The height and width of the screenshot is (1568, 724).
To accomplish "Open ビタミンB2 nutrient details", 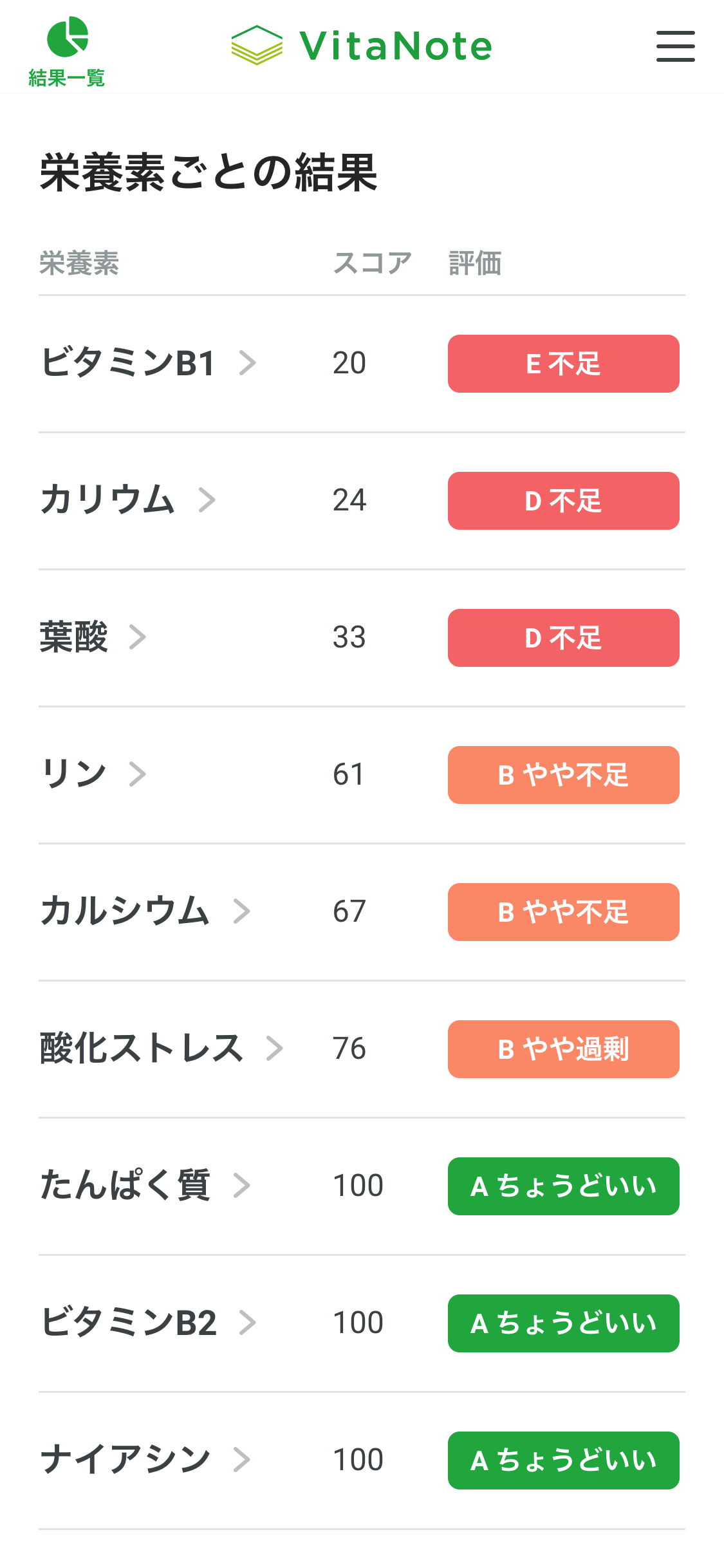I will click(148, 1323).
